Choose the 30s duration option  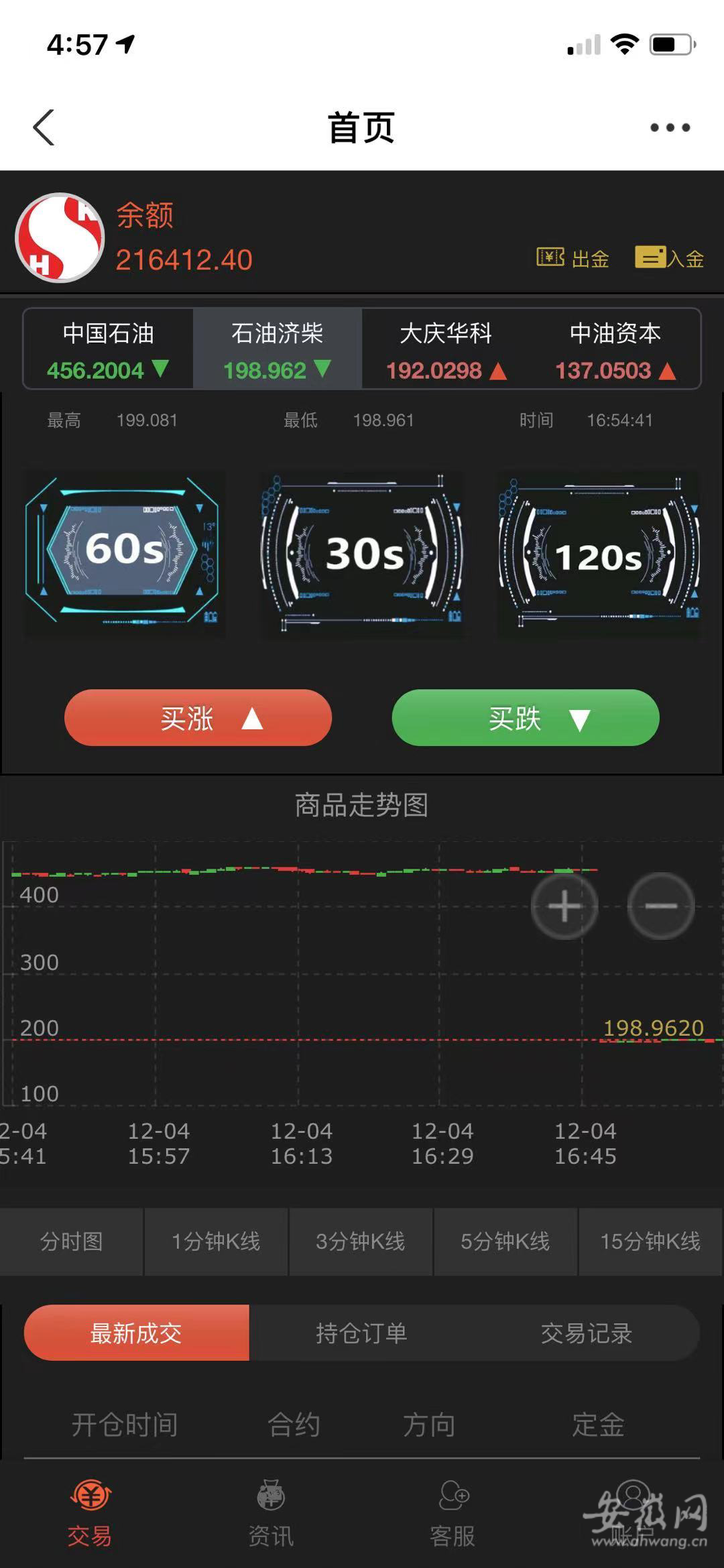(x=362, y=554)
